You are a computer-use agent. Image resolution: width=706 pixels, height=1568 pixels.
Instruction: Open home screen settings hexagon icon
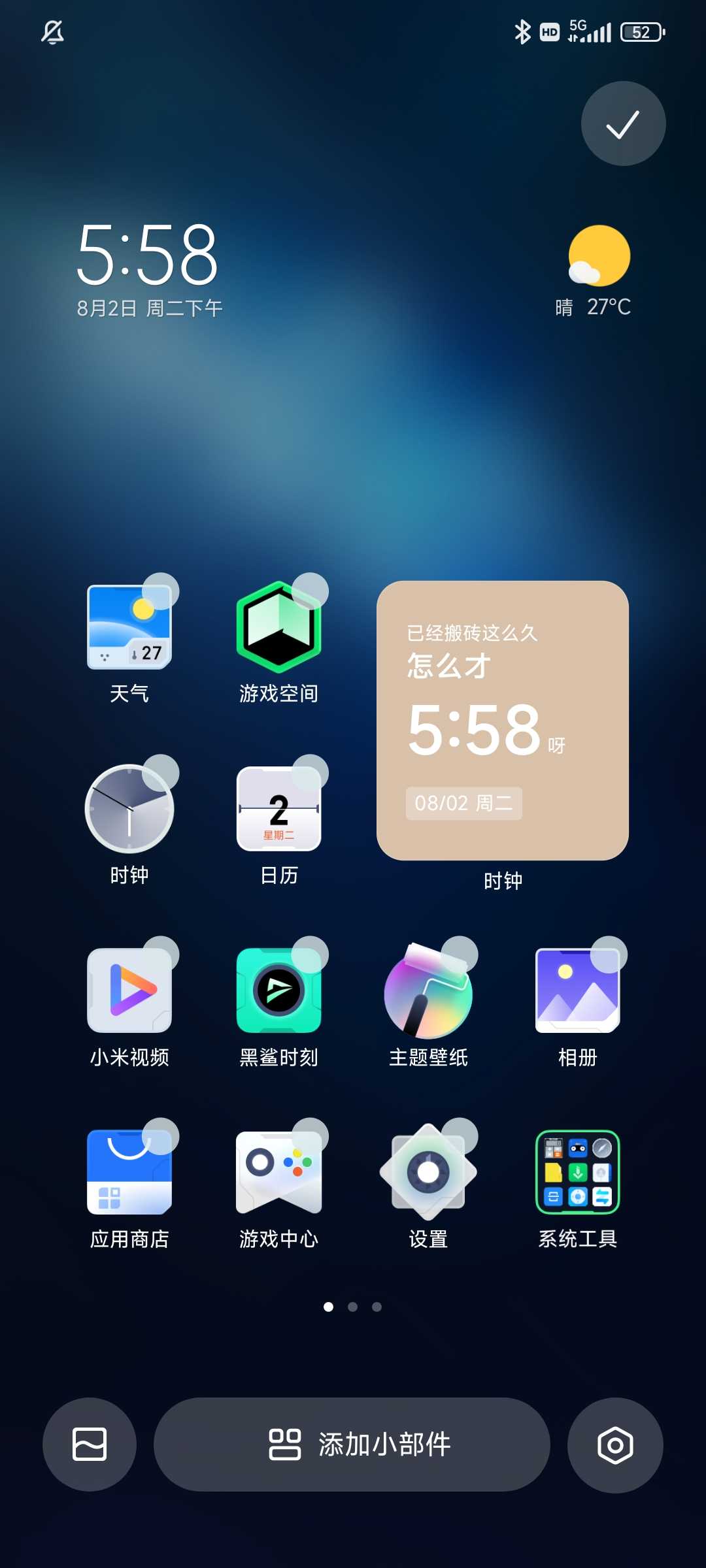(x=615, y=1445)
